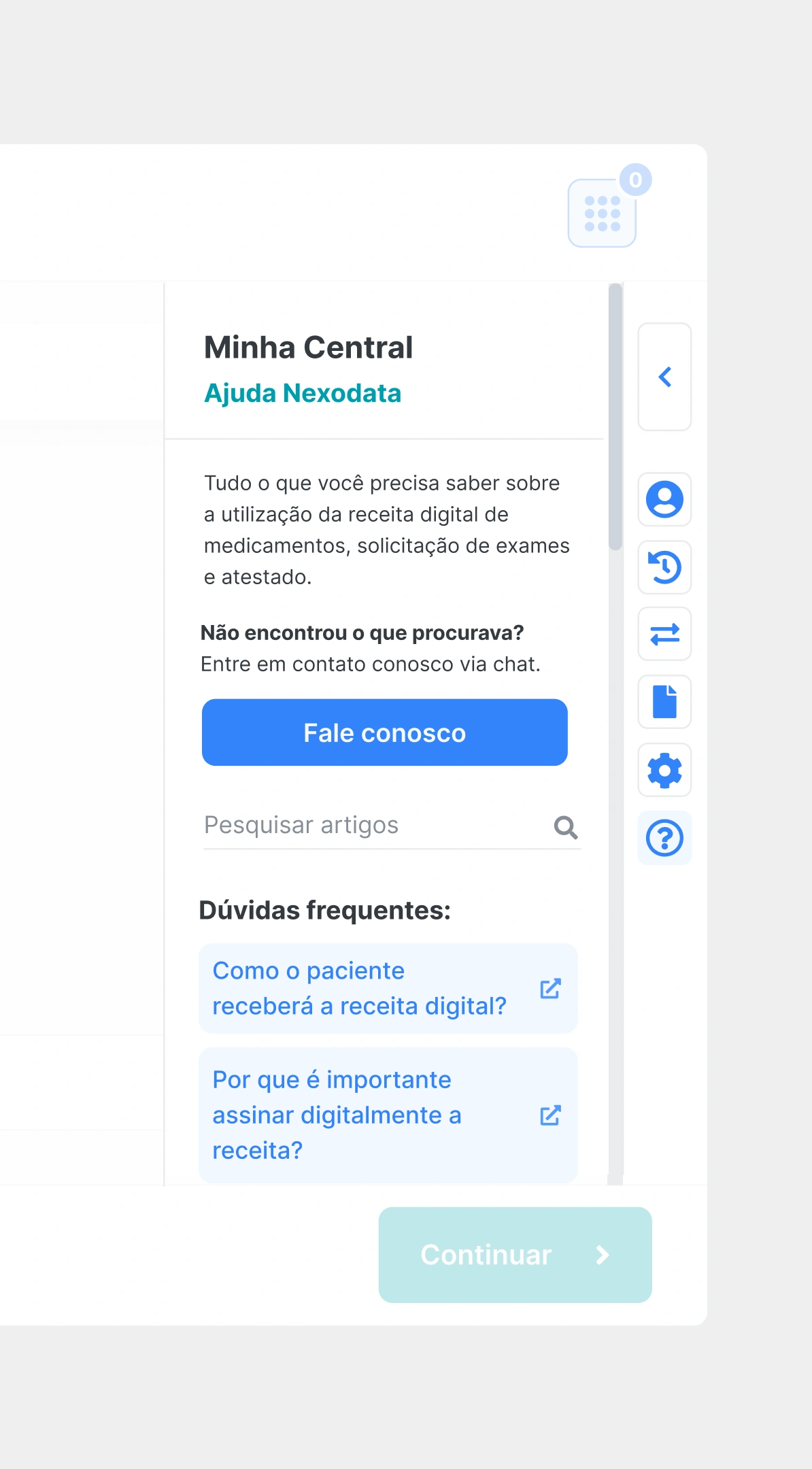Open the apps grid with badge
This screenshot has height=1469, width=812.
tap(603, 214)
